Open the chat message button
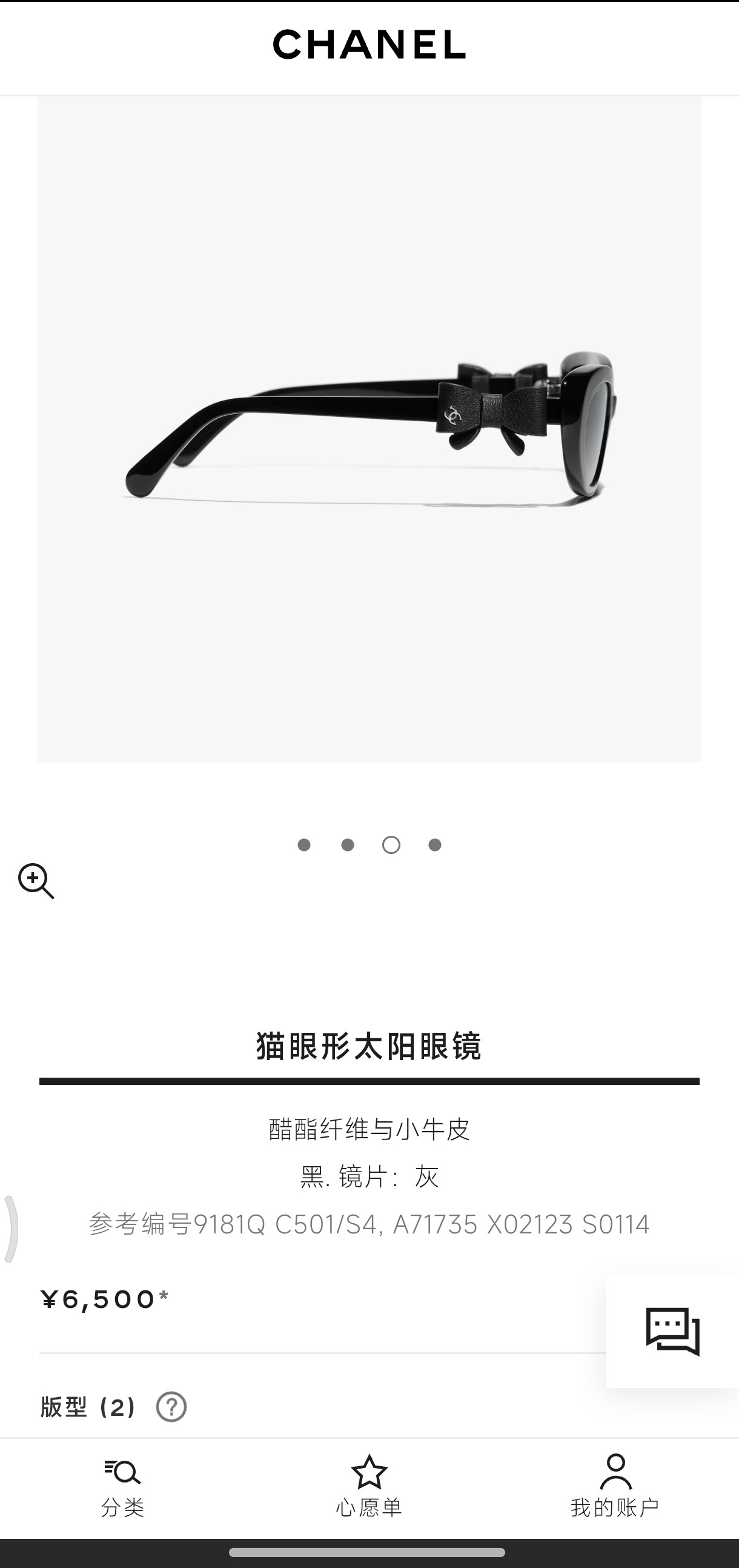739x1568 pixels. pos(672,1332)
